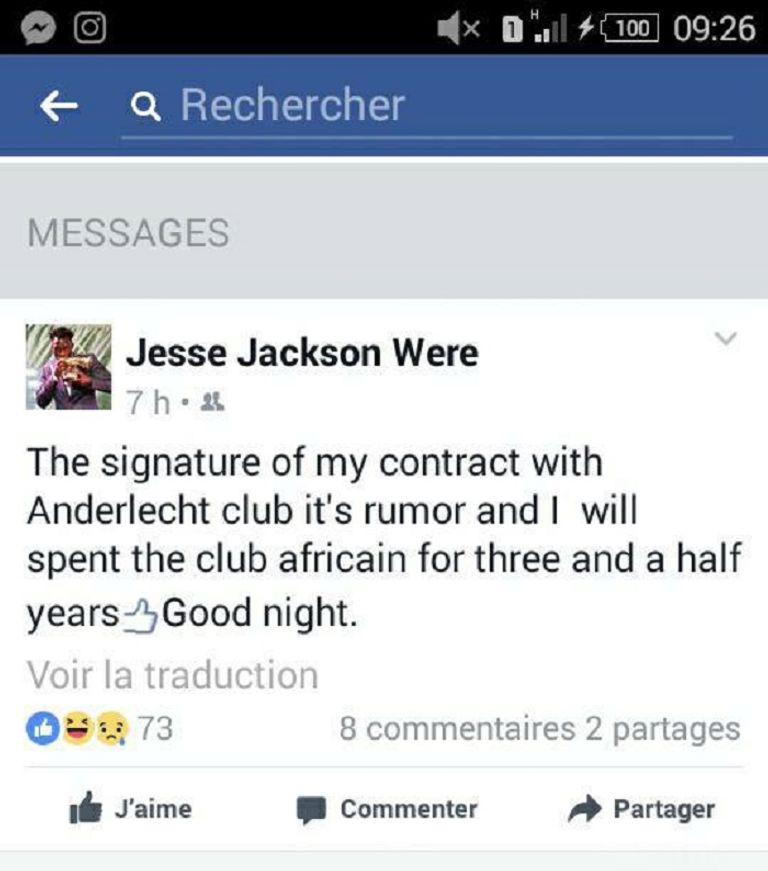Tap Voir la traduction link
This screenshot has width=768, height=871.
click(x=172, y=675)
